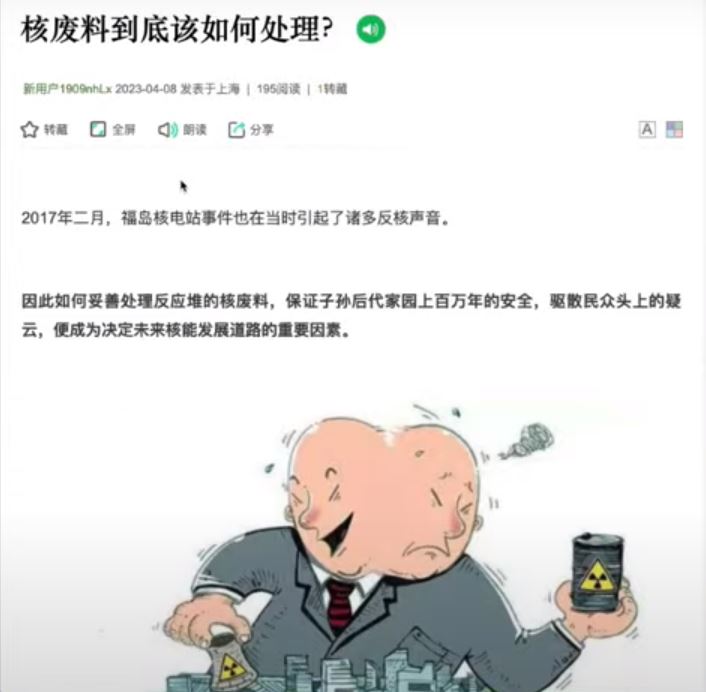Open font size setting (A icon)

pos(647,129)
